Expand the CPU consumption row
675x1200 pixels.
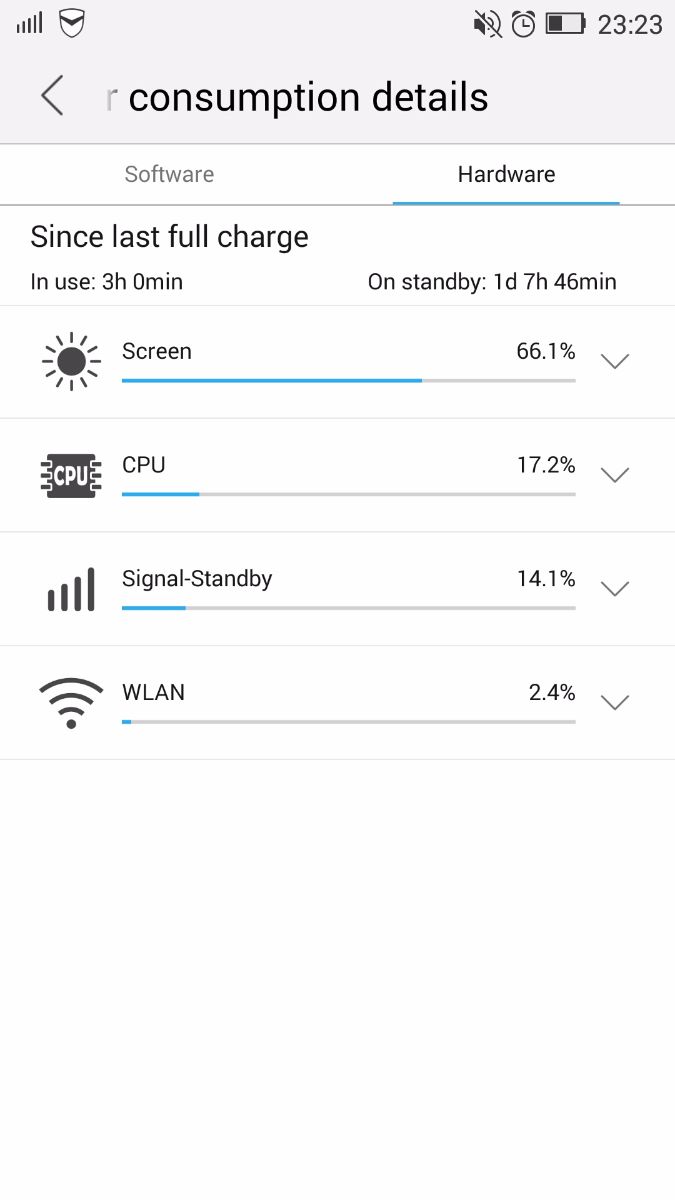coord(615,475)
